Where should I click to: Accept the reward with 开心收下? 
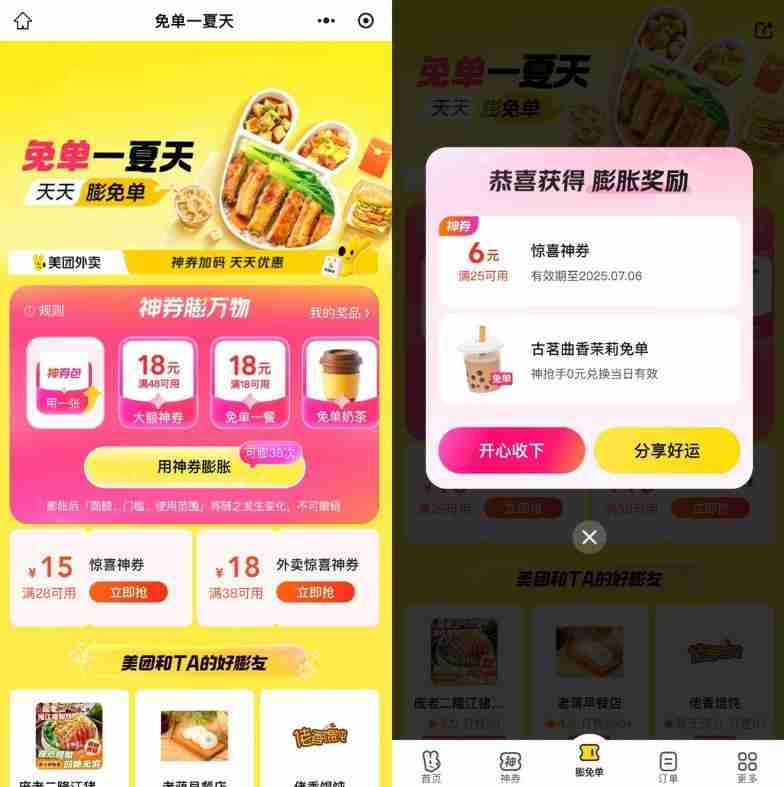pos(511,451)
